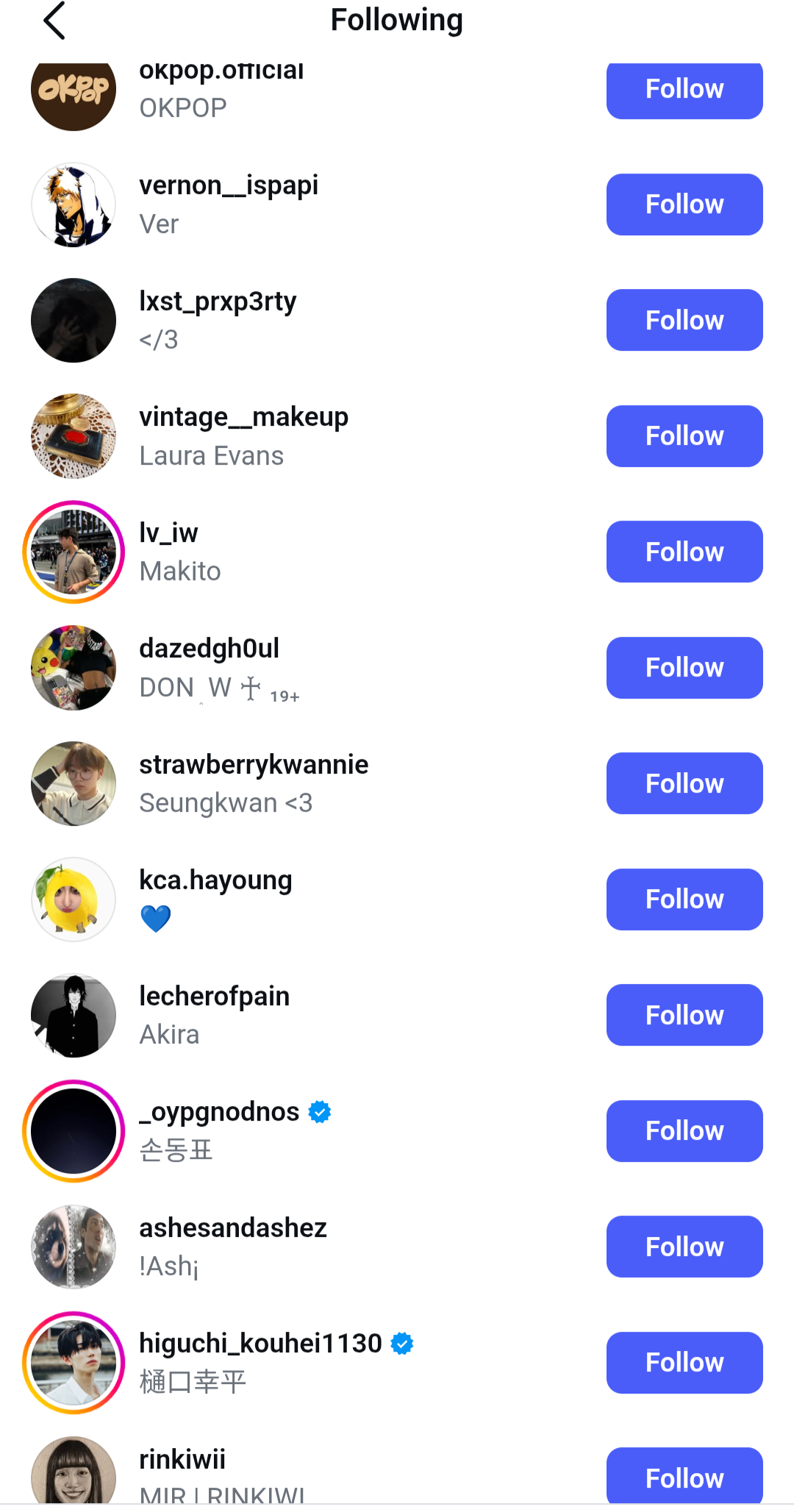Follow ashesandashez
Viewport: 794px width, 1512px height.
[x=684, y=1247]
